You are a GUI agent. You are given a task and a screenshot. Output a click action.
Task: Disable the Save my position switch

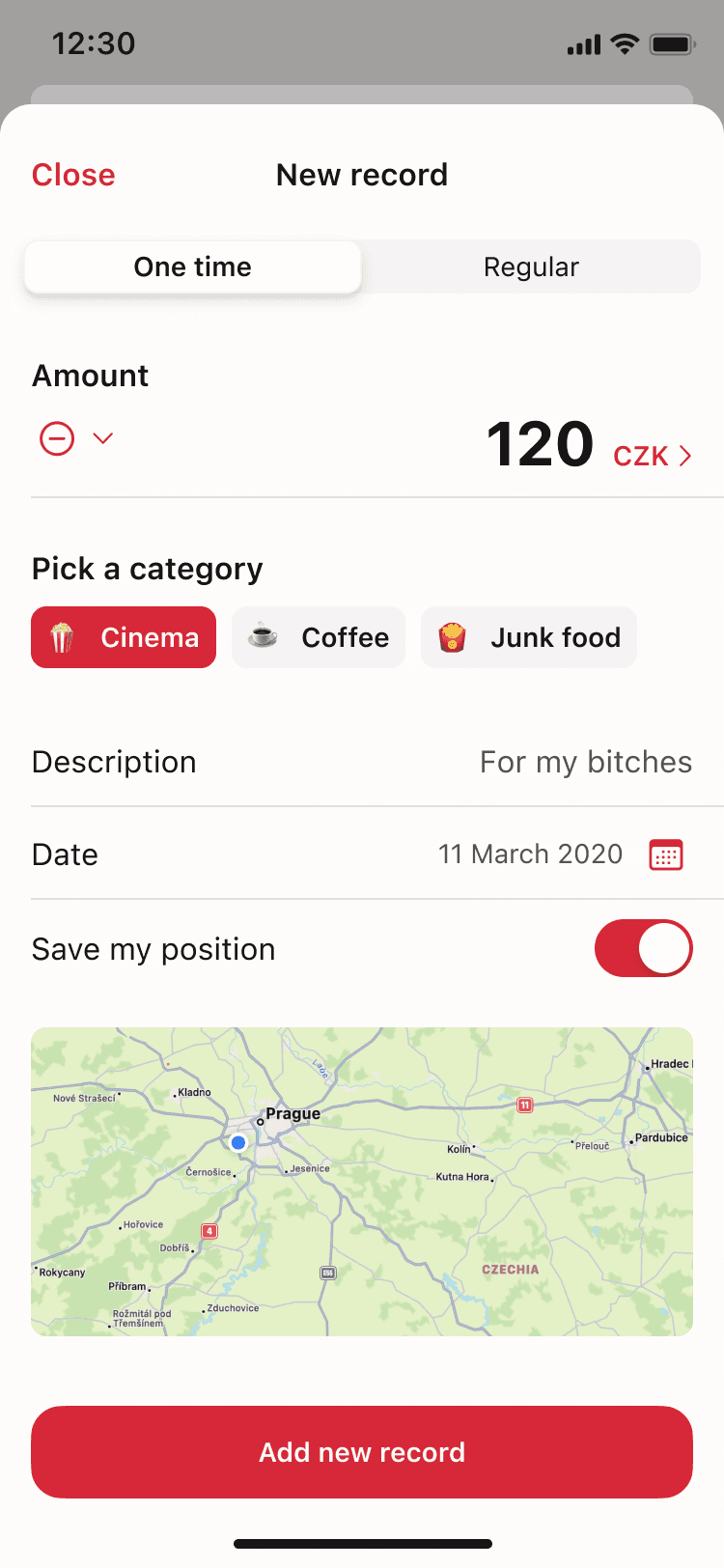click(643, 948)
